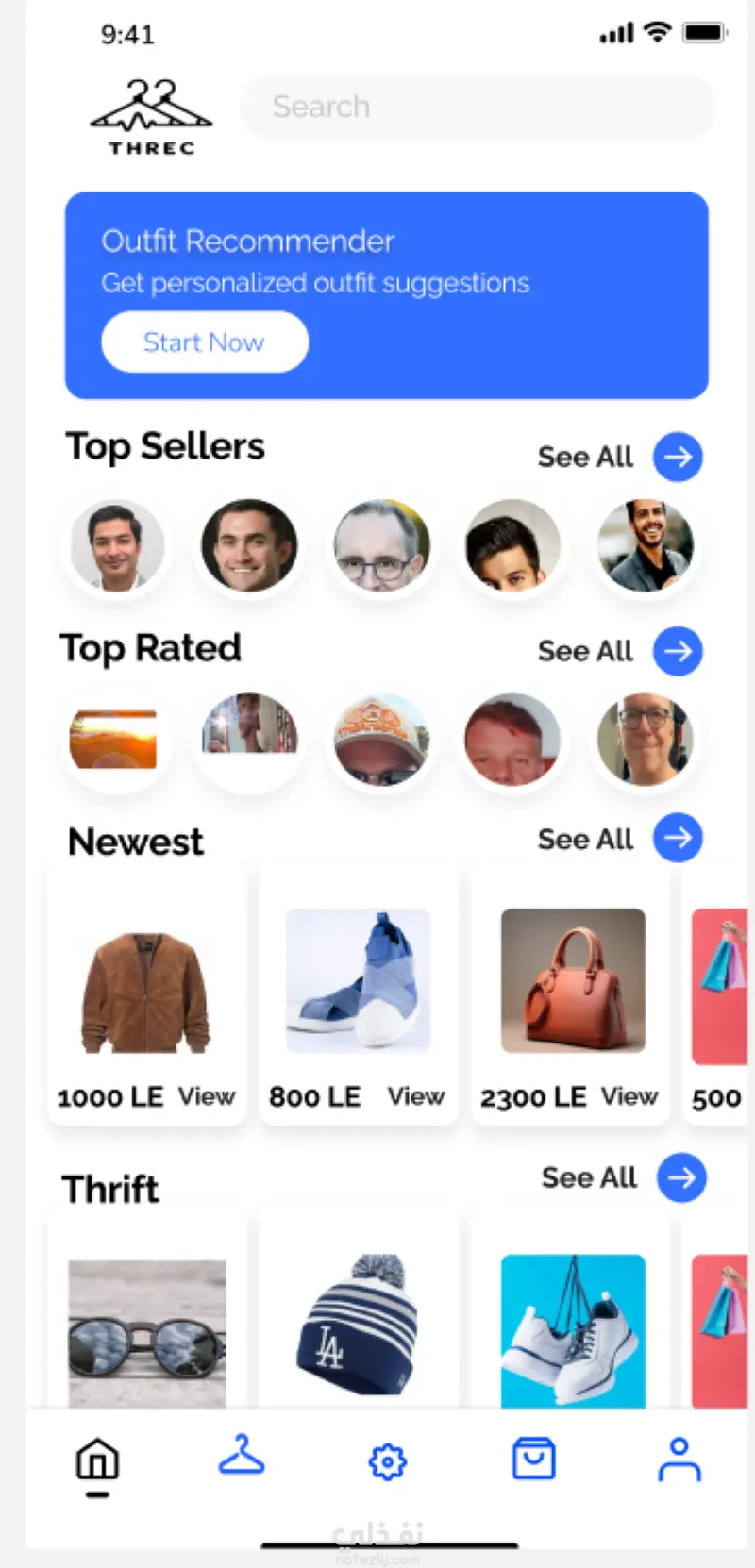Open the first top seller's profile
The image size is (755, 1568).
point(117,546)
